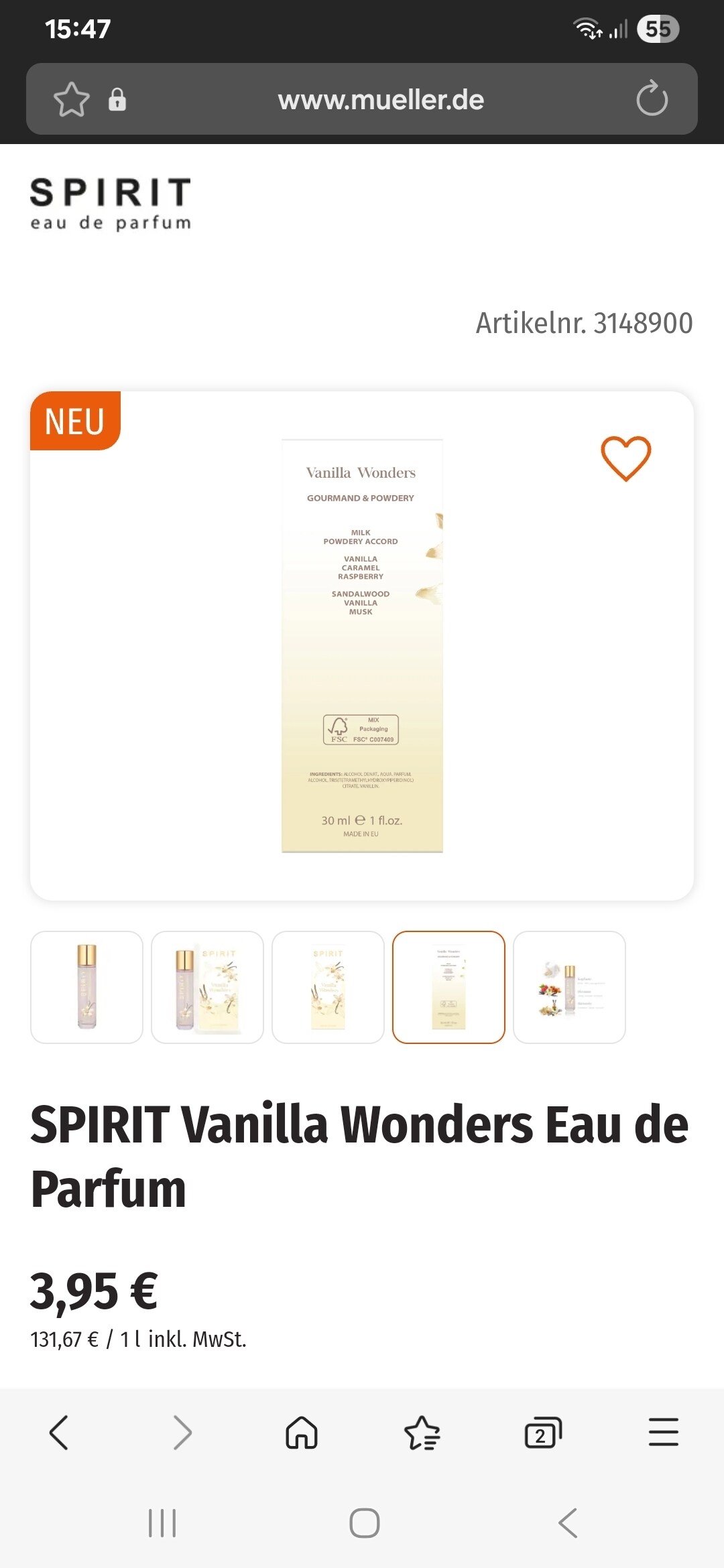Open the browser home page
This screenshot has width=724, height=1568.
(x=302, y=1433)
